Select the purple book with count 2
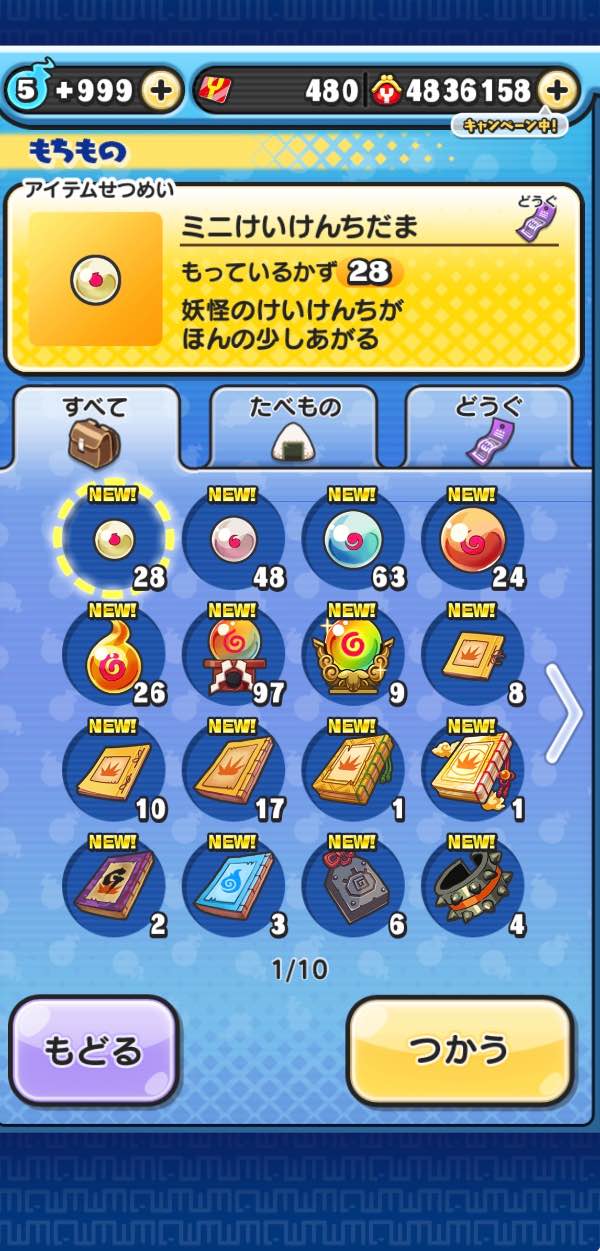Image resolution: width=600 pixels, height=1251 pixels. pos(114,887)
